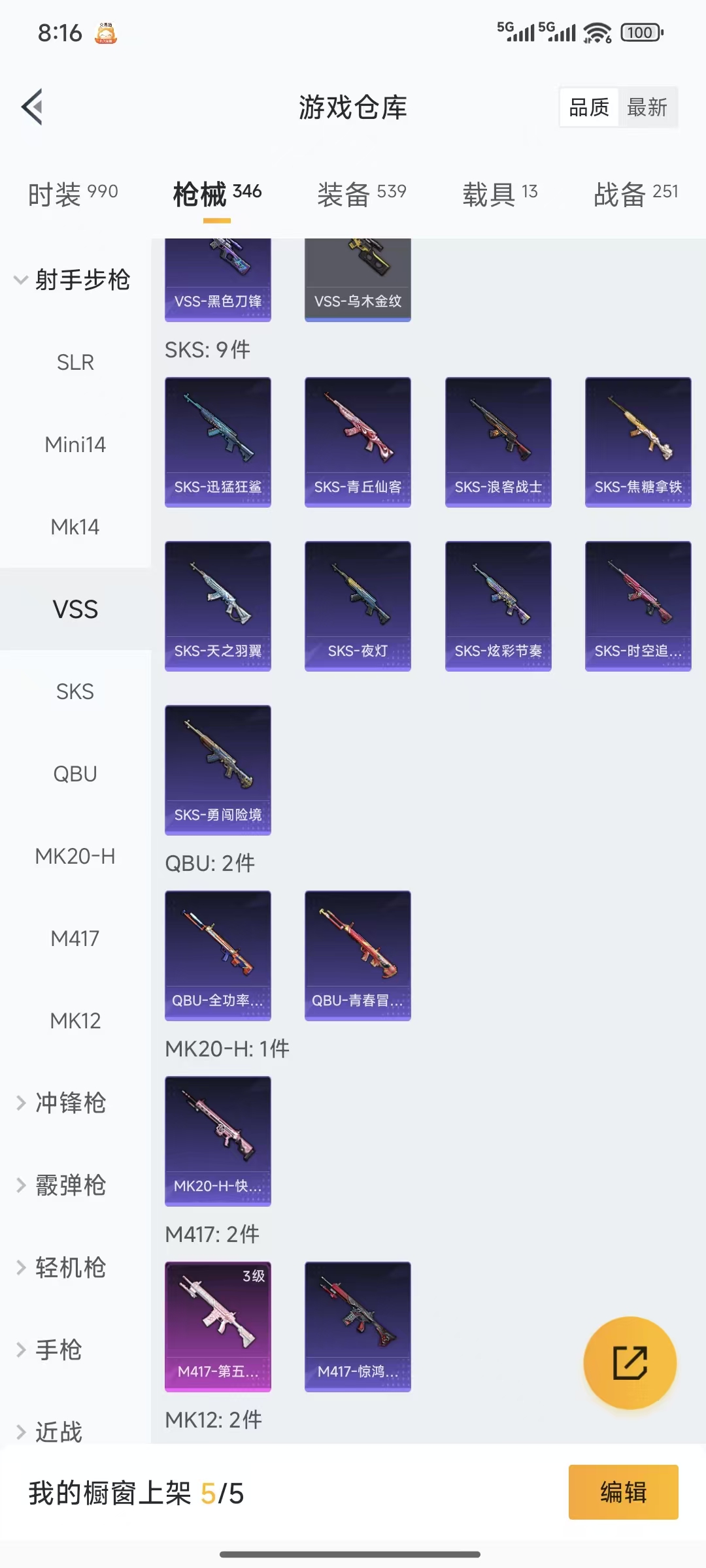Expand the 冲锋枪 category
This screenshot has width=706, height=1568.
coord(70,1103)
